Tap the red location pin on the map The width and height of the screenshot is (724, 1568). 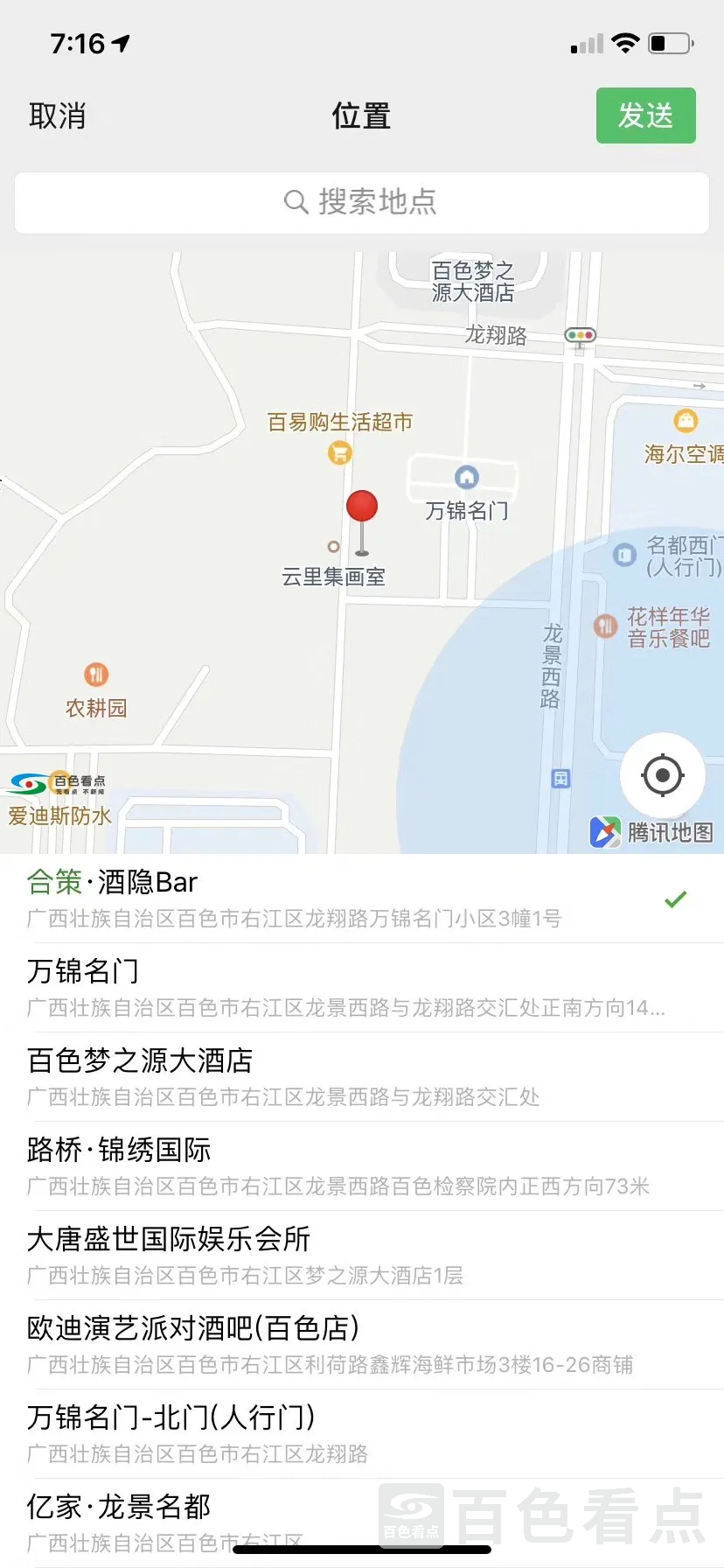coord(362,507)
